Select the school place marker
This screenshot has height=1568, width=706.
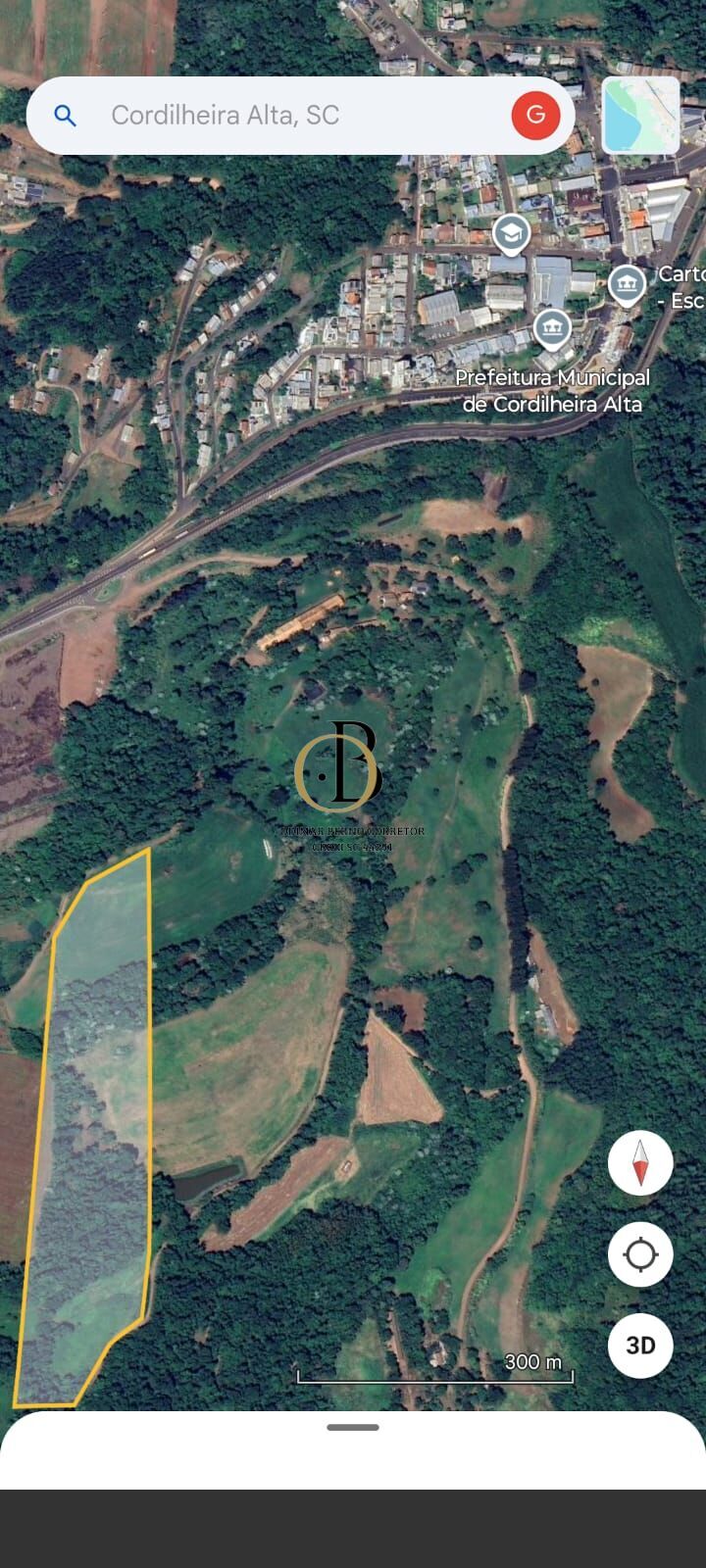[510, 234]
